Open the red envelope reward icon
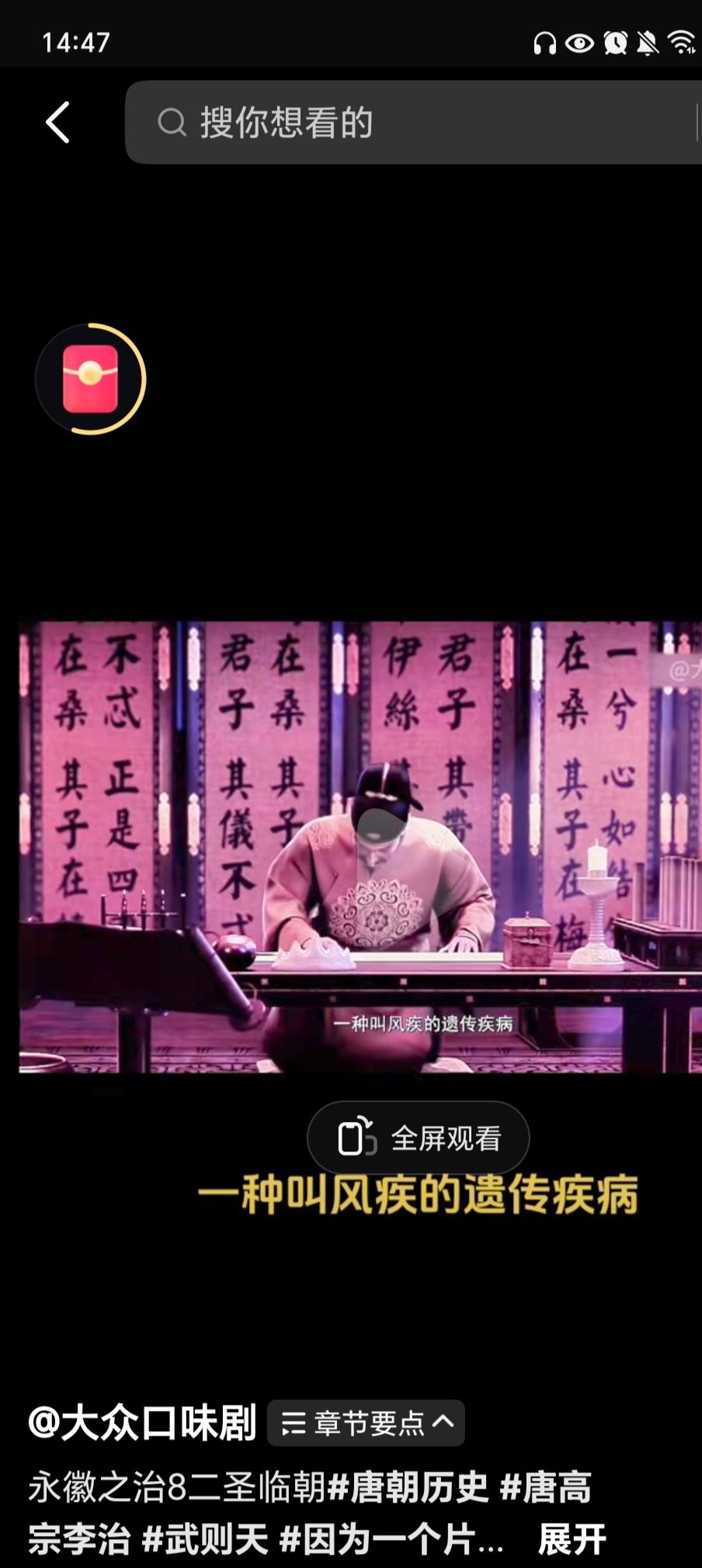 coord(91,379)
